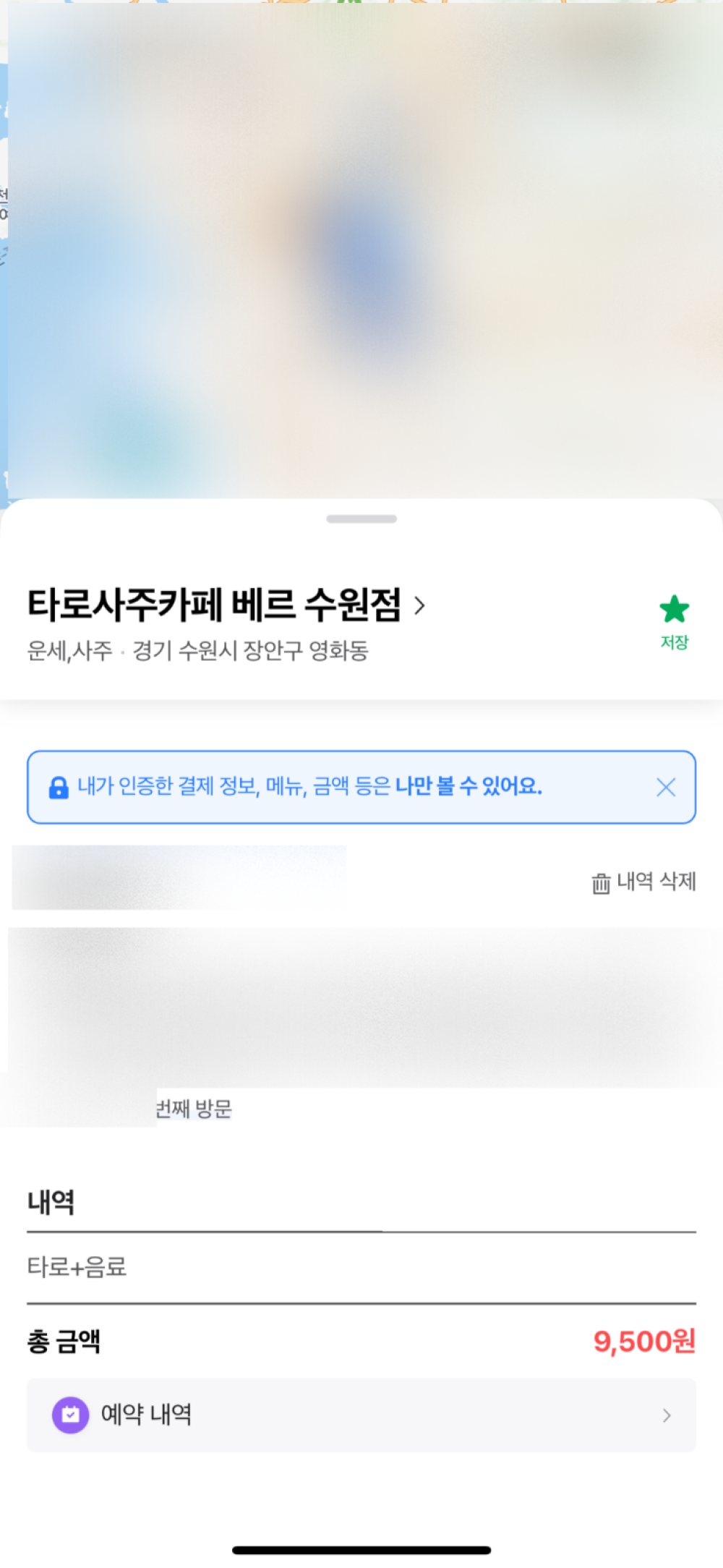This screenshot has height=1568, width=723.
Task: Open 타로사주카페 베르 수원점 place page
Action: 226,605
